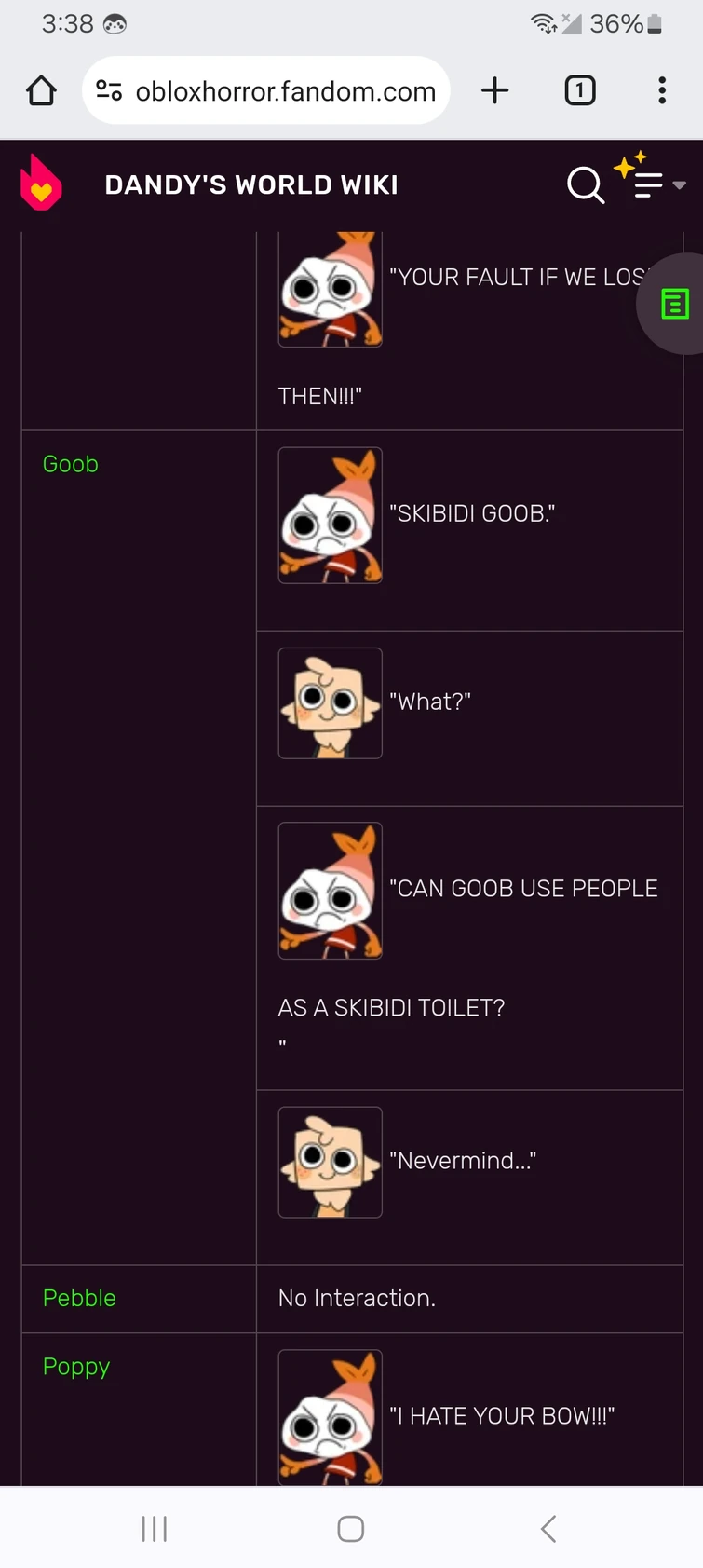Show recent apps
This screenshot has width=703, height=1568.
(155, 1529)
